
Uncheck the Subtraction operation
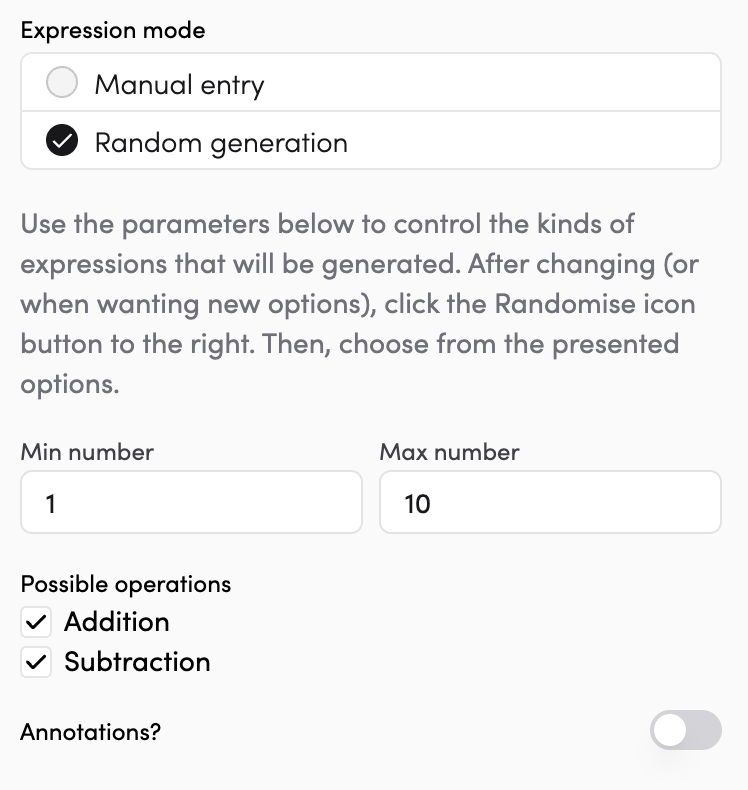click(36, 662)
